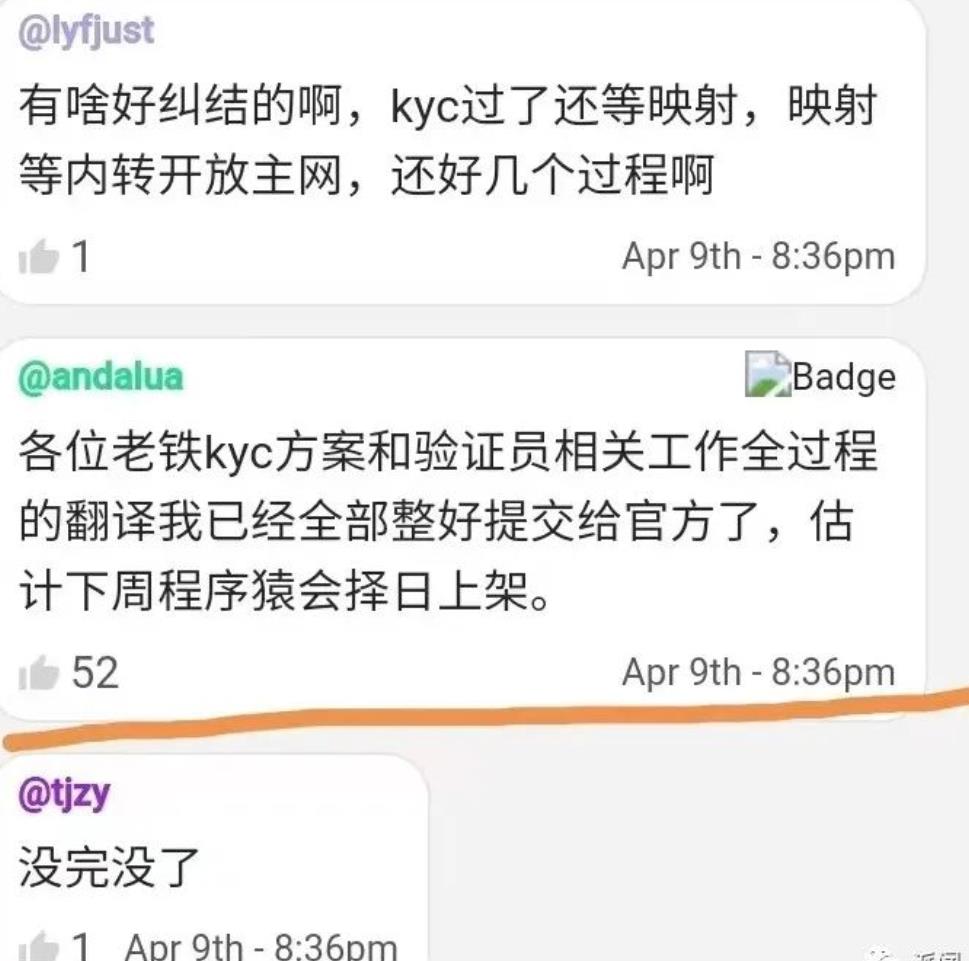The image size is (969, 961).
Task: Like the message from @tjzy
Action: (39, 945)
